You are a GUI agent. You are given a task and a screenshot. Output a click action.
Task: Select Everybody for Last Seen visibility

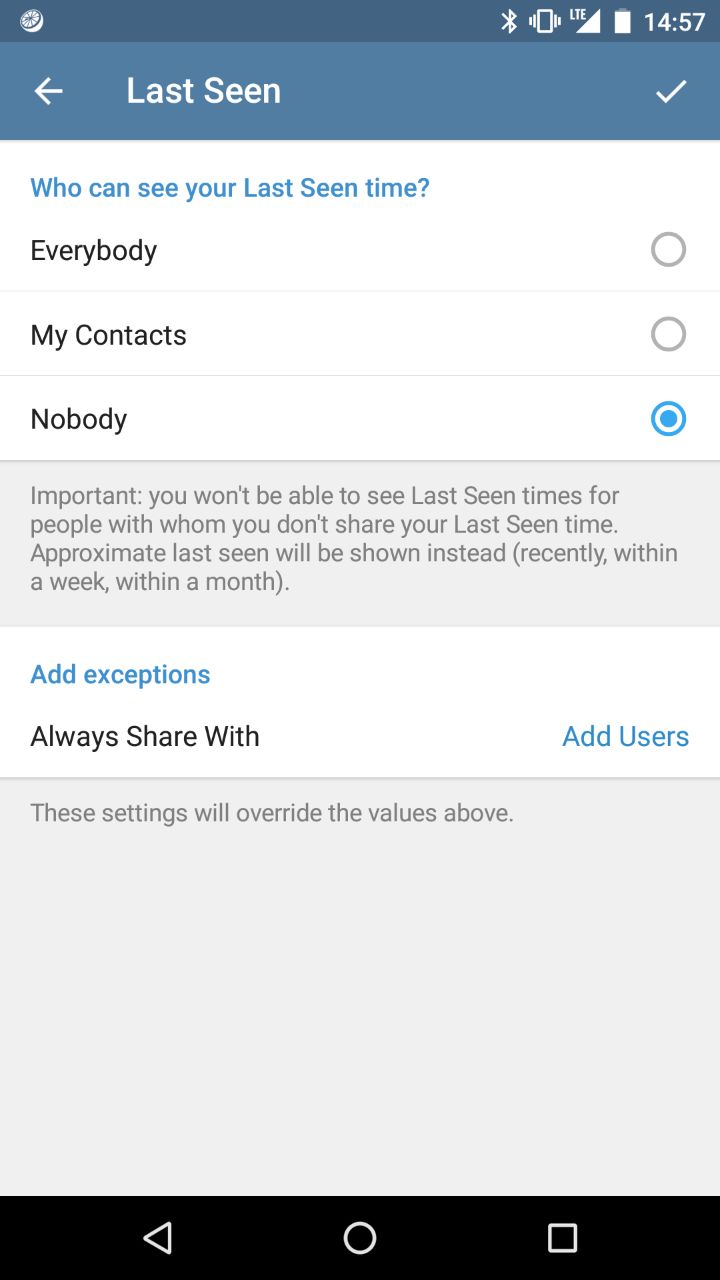tap(668, 249)
